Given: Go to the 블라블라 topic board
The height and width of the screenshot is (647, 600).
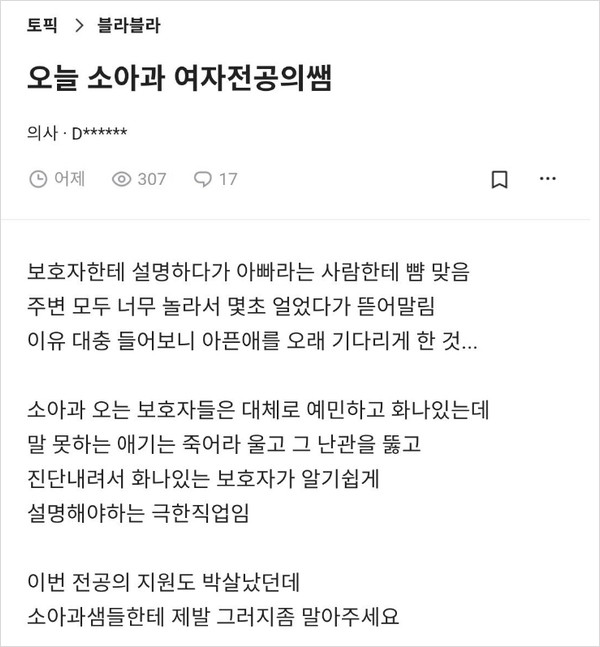Looking at the screenshot, I should (128, 26).
